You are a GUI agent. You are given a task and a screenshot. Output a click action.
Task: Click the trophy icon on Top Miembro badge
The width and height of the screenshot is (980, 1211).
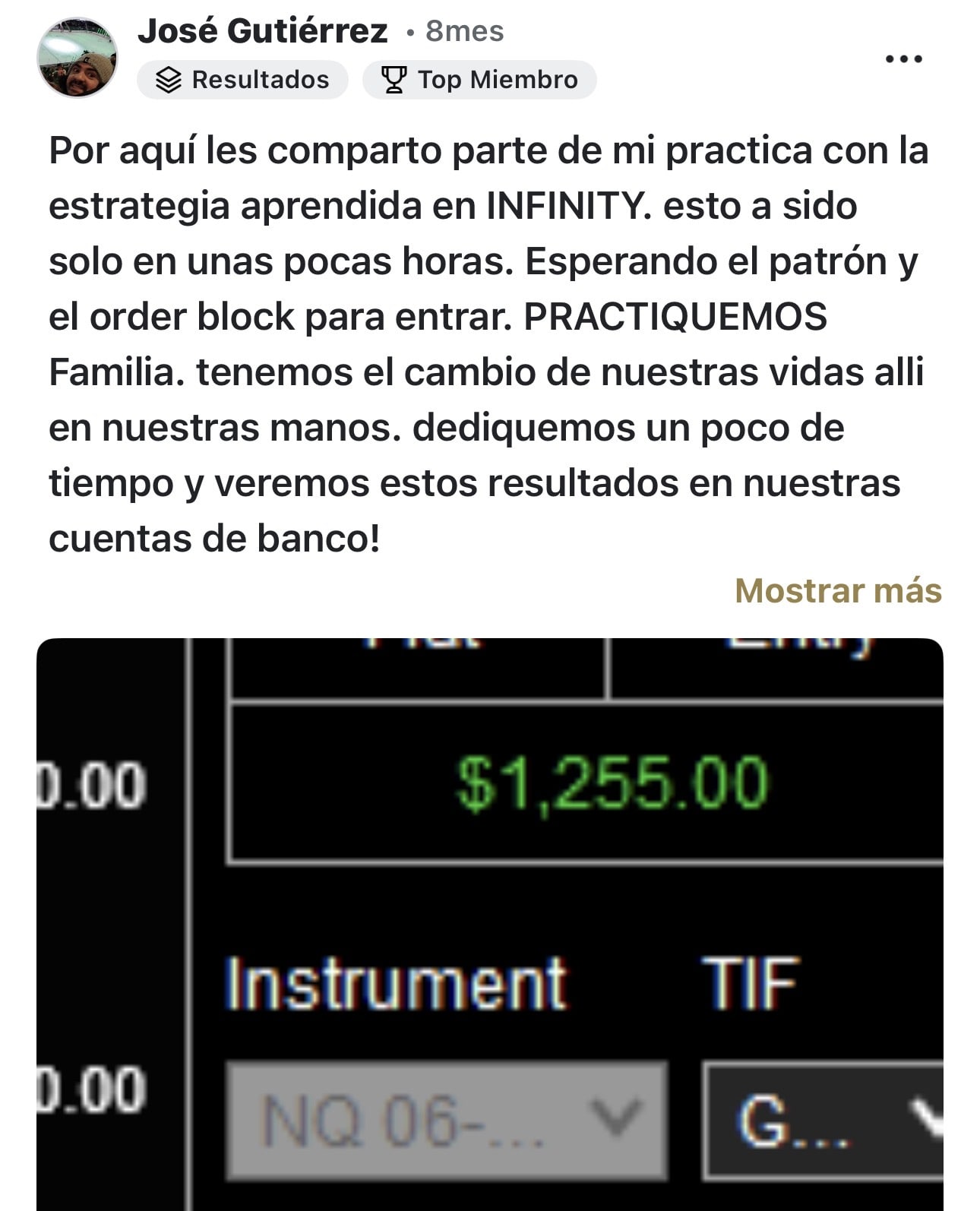pos(394,78)
